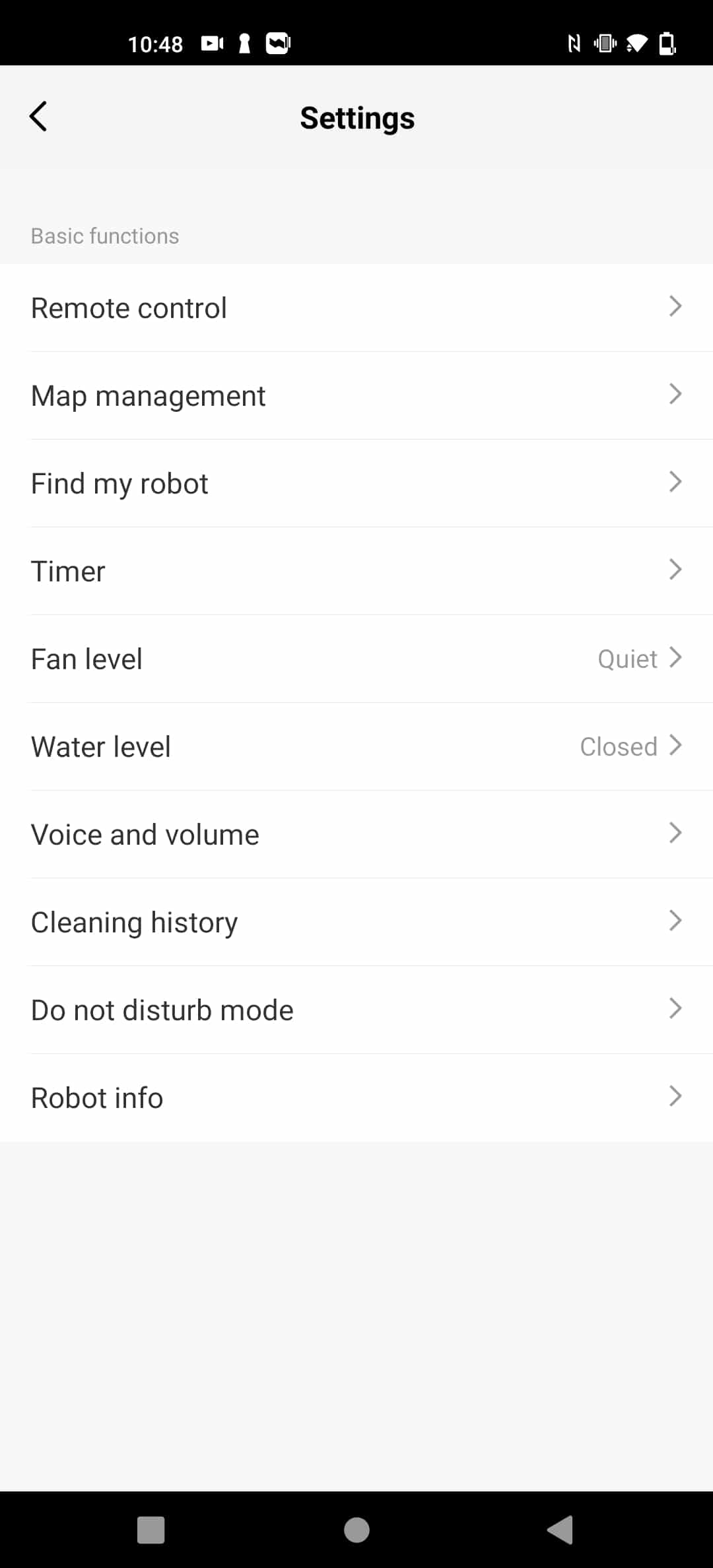This screenshot has width=713, height=1568.
Task: Open recent apps from navigation bar
Action: click(x=151, y=1530)
